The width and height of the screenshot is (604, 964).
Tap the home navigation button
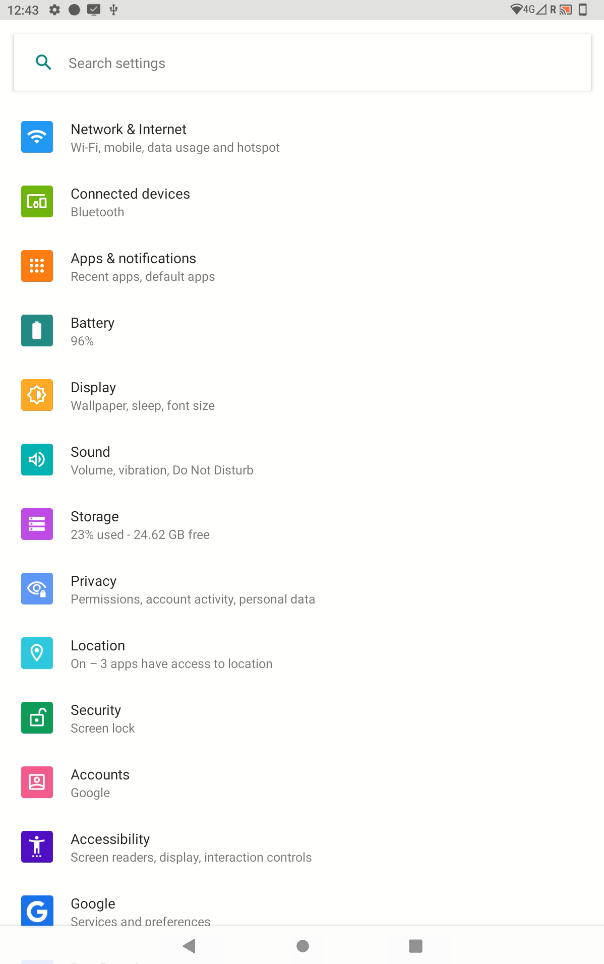(x=302, y=946)
